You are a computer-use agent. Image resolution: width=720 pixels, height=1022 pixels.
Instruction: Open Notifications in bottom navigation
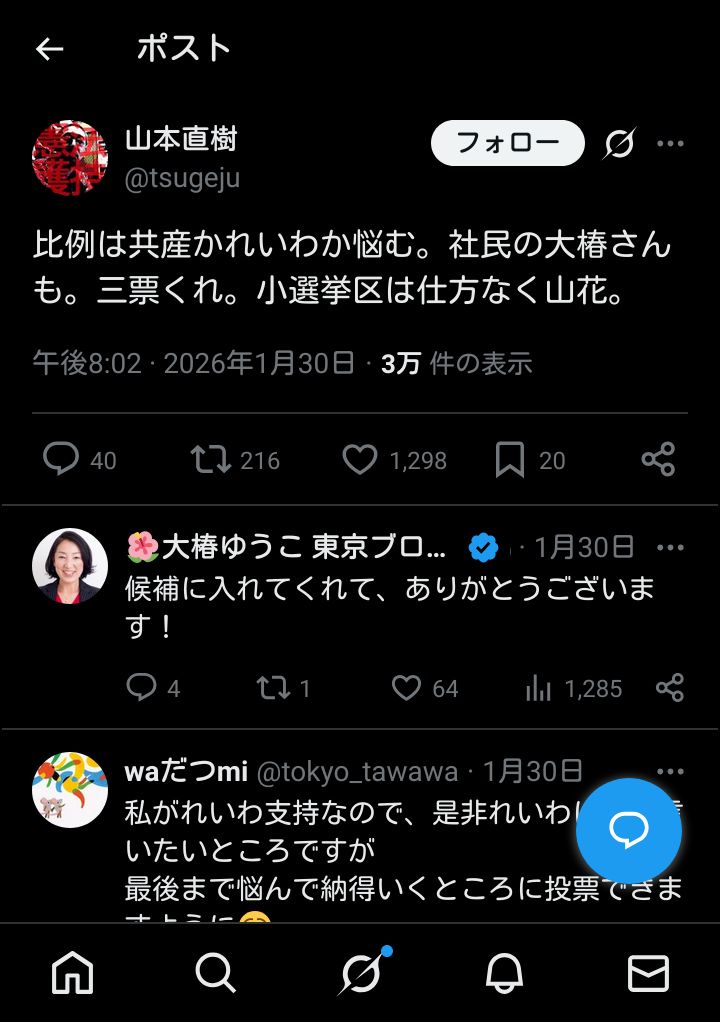tap(505, 975)
